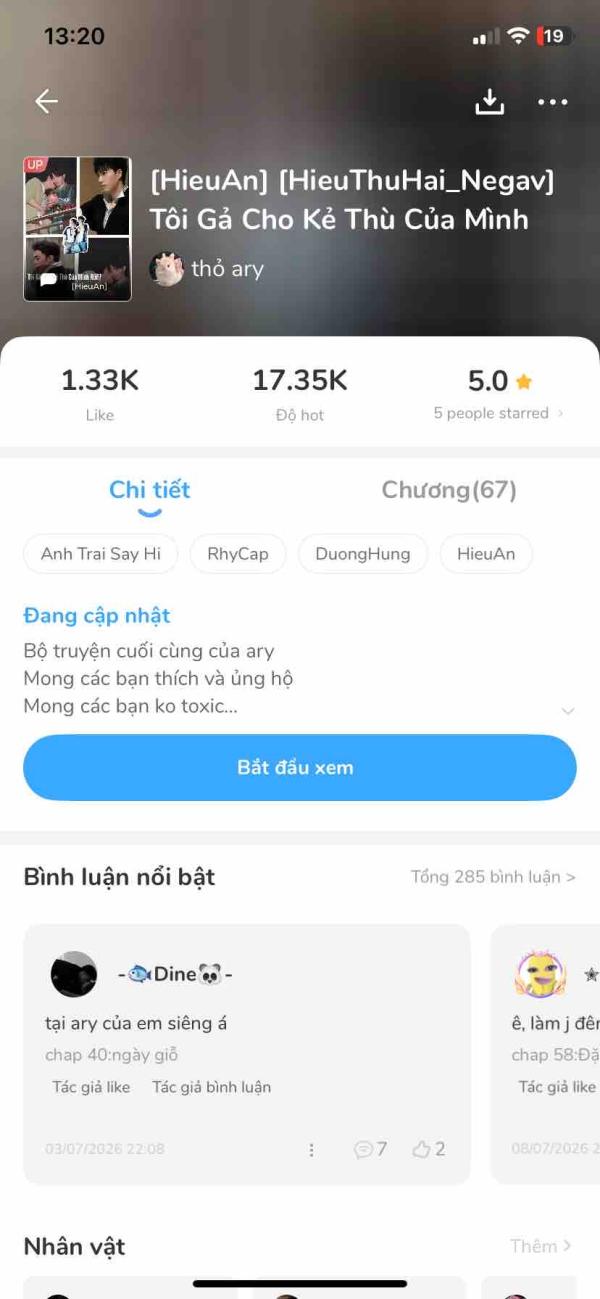View the 5 people starred ratings

pyautogui.click(x=497, y=413)
